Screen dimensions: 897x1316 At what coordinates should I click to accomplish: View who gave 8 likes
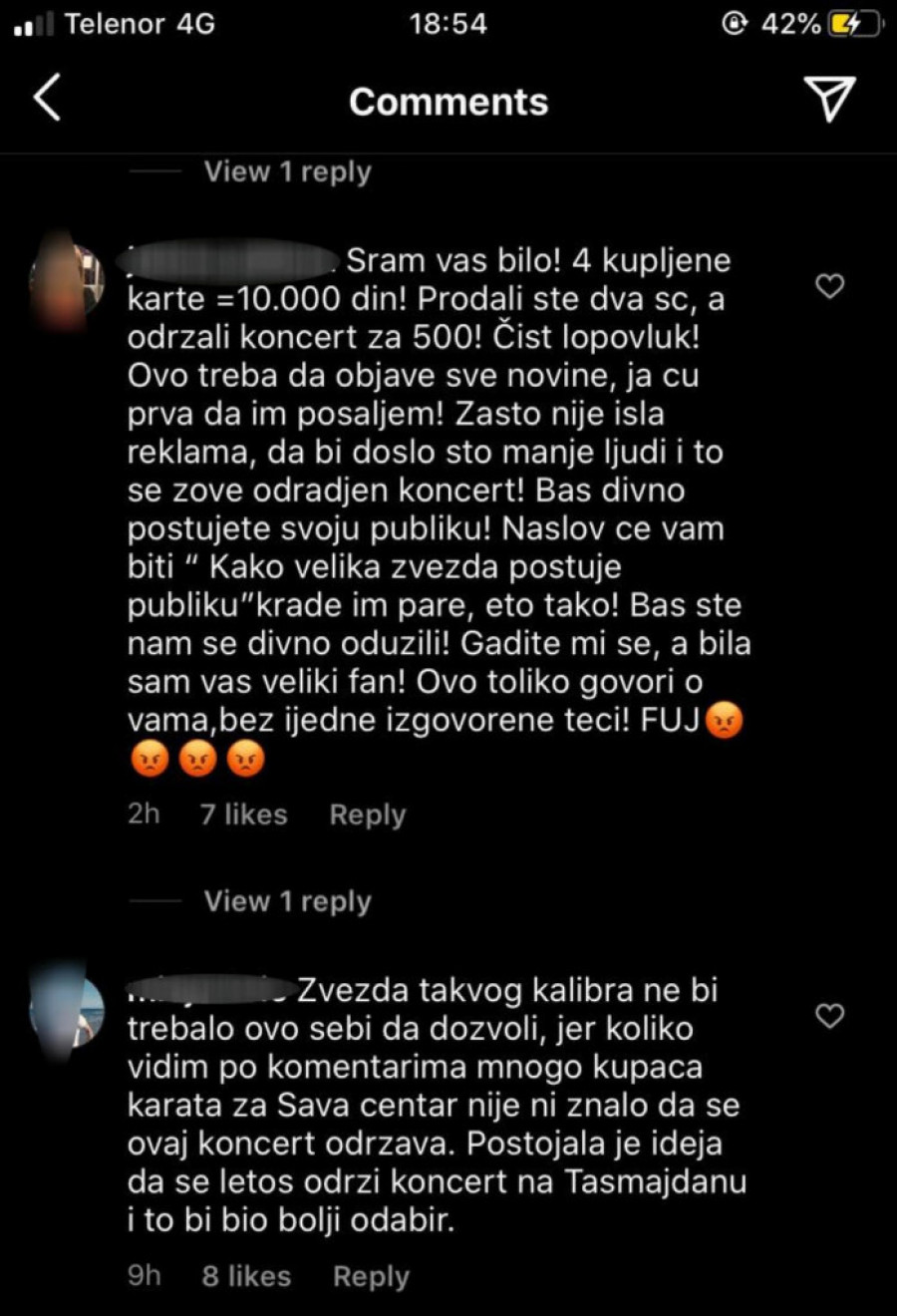(246, 1276)
